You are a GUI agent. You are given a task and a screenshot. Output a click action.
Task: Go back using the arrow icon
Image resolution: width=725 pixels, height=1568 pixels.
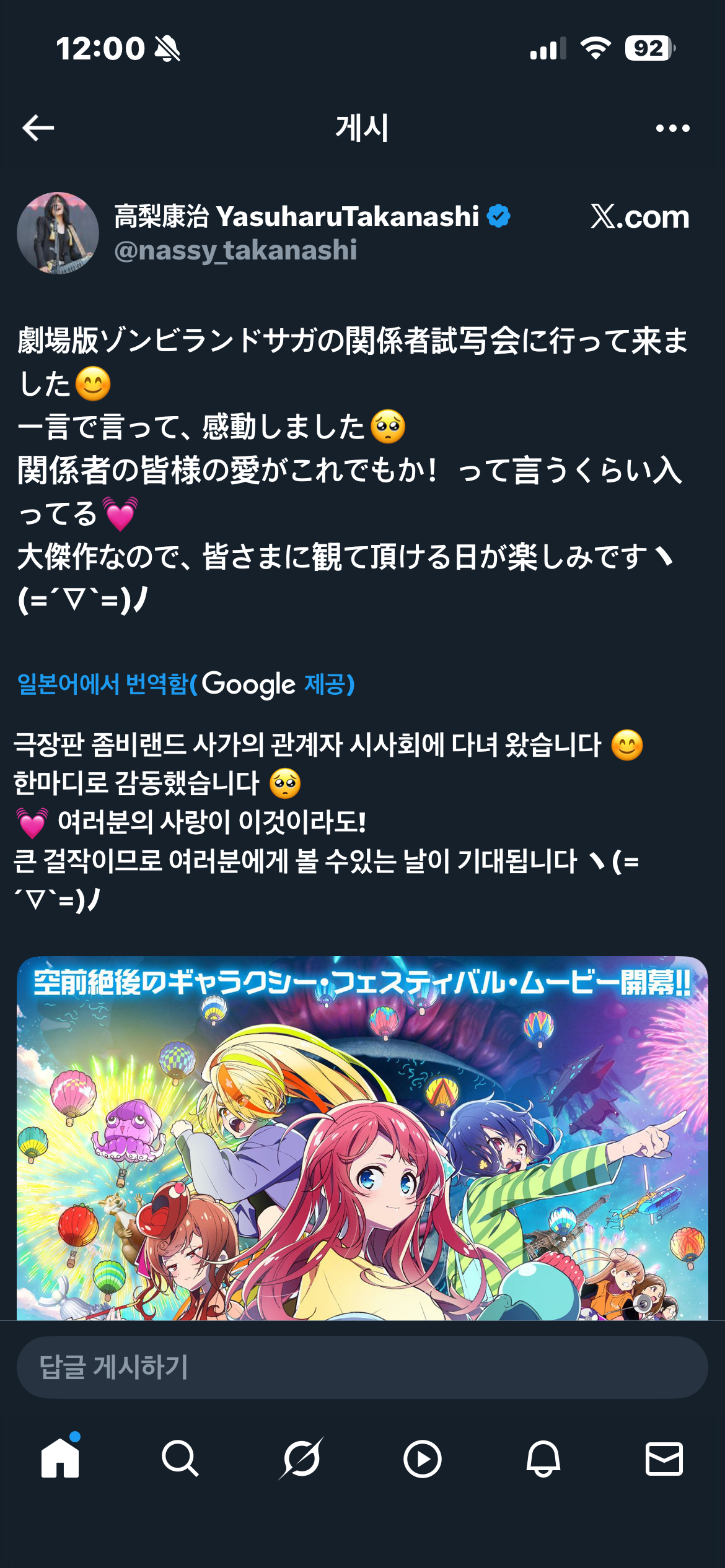(x=38, y=128)
